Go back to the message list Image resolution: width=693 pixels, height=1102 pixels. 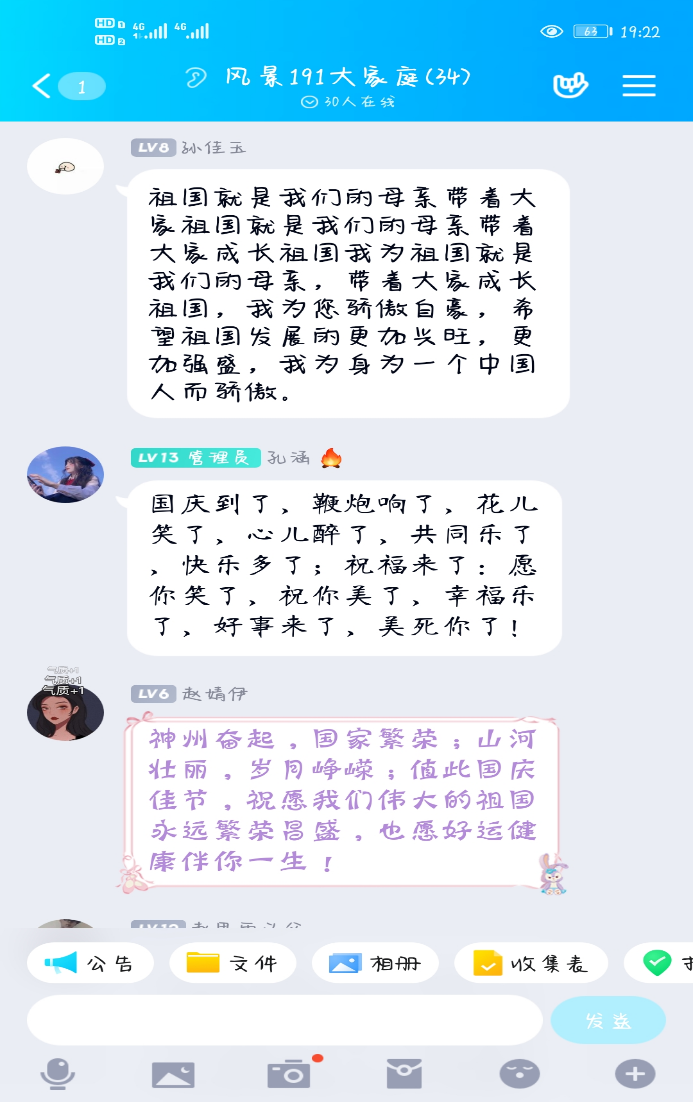42,86
